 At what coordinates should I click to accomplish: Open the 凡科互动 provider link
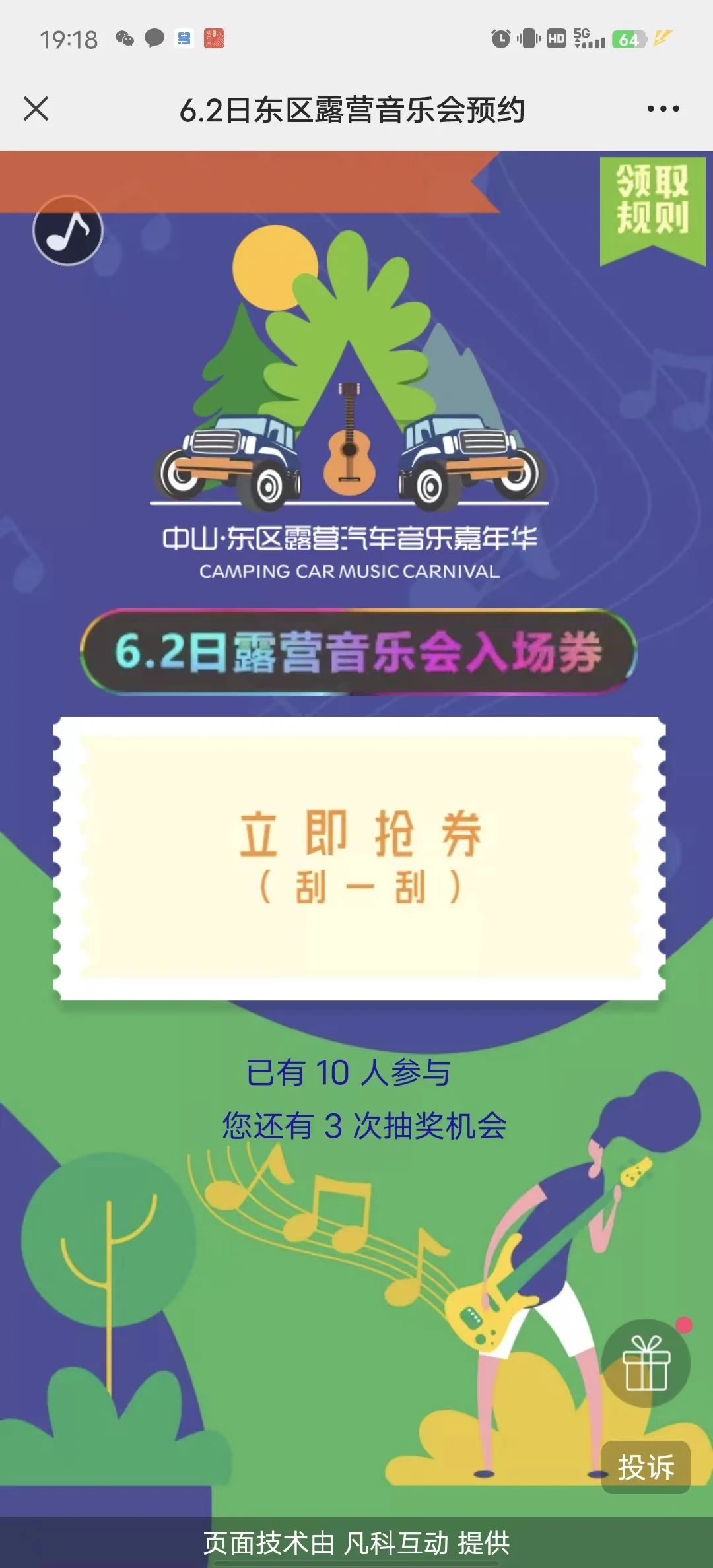[396, 1544]
